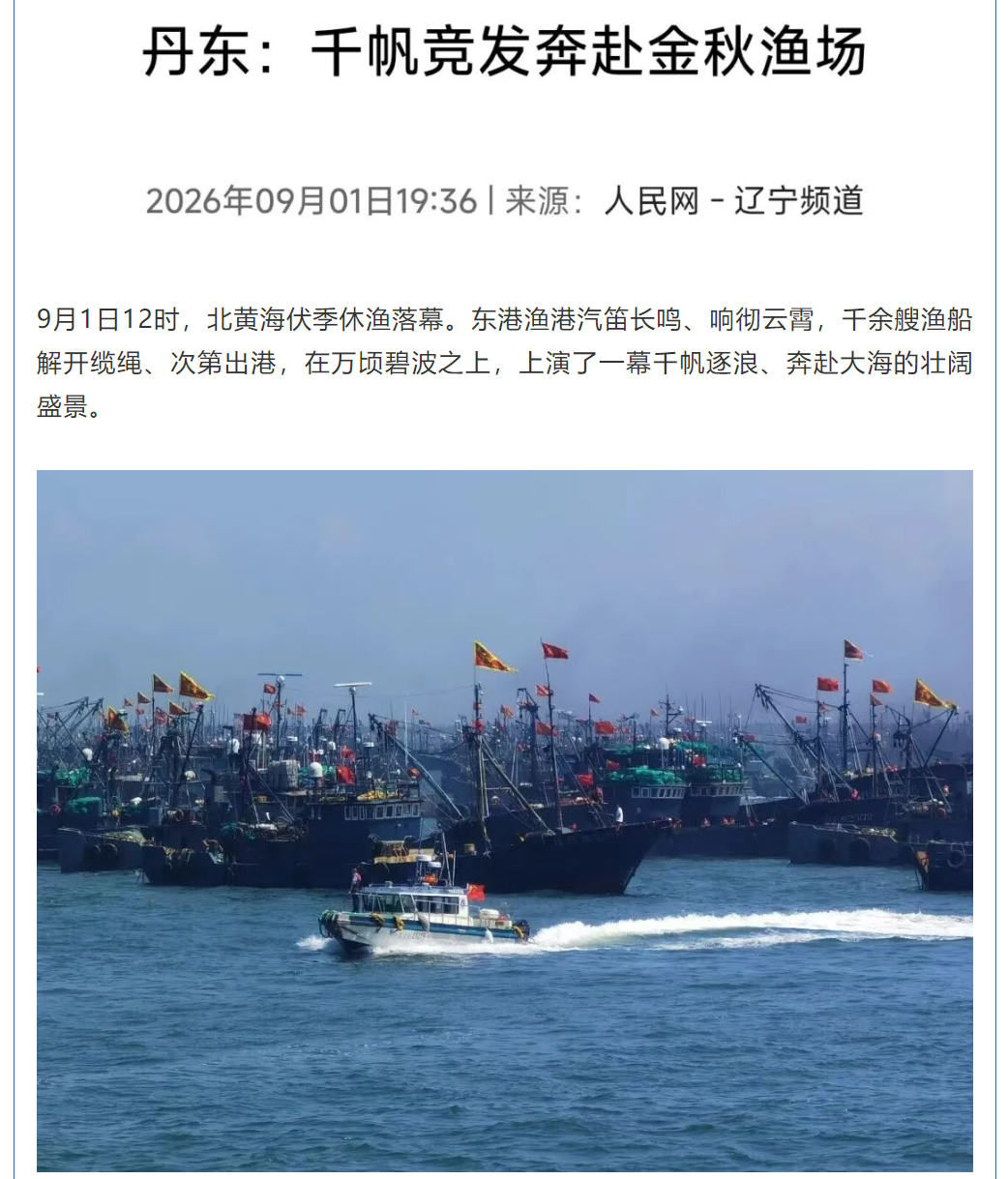Open the fishing boats article photo

tap(505, 820)
